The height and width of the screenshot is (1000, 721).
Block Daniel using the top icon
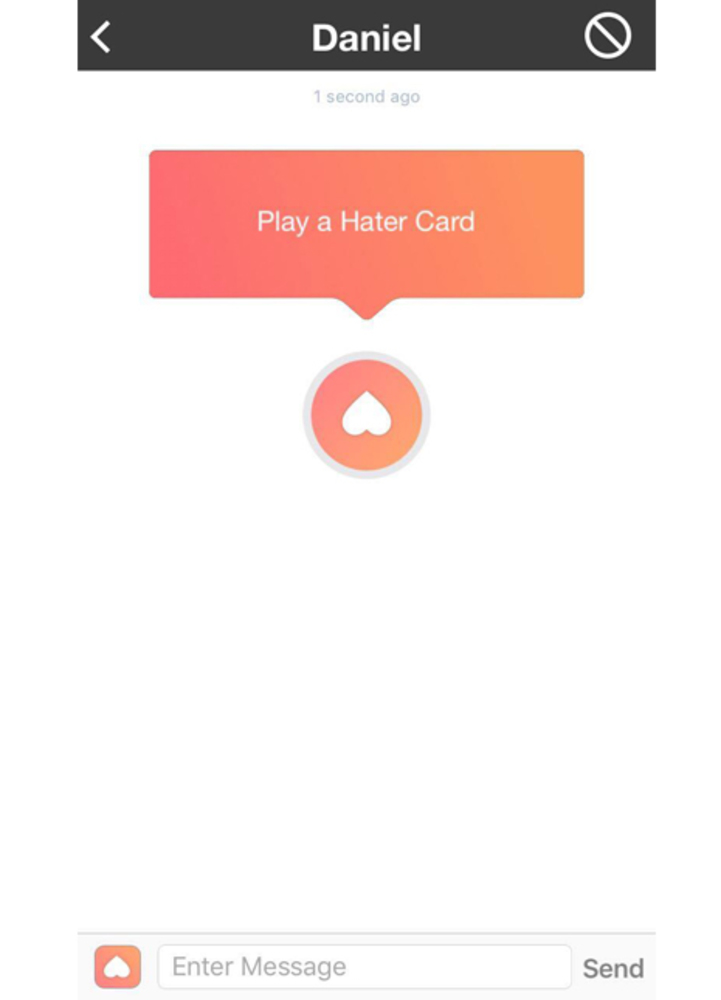point(607,37)
